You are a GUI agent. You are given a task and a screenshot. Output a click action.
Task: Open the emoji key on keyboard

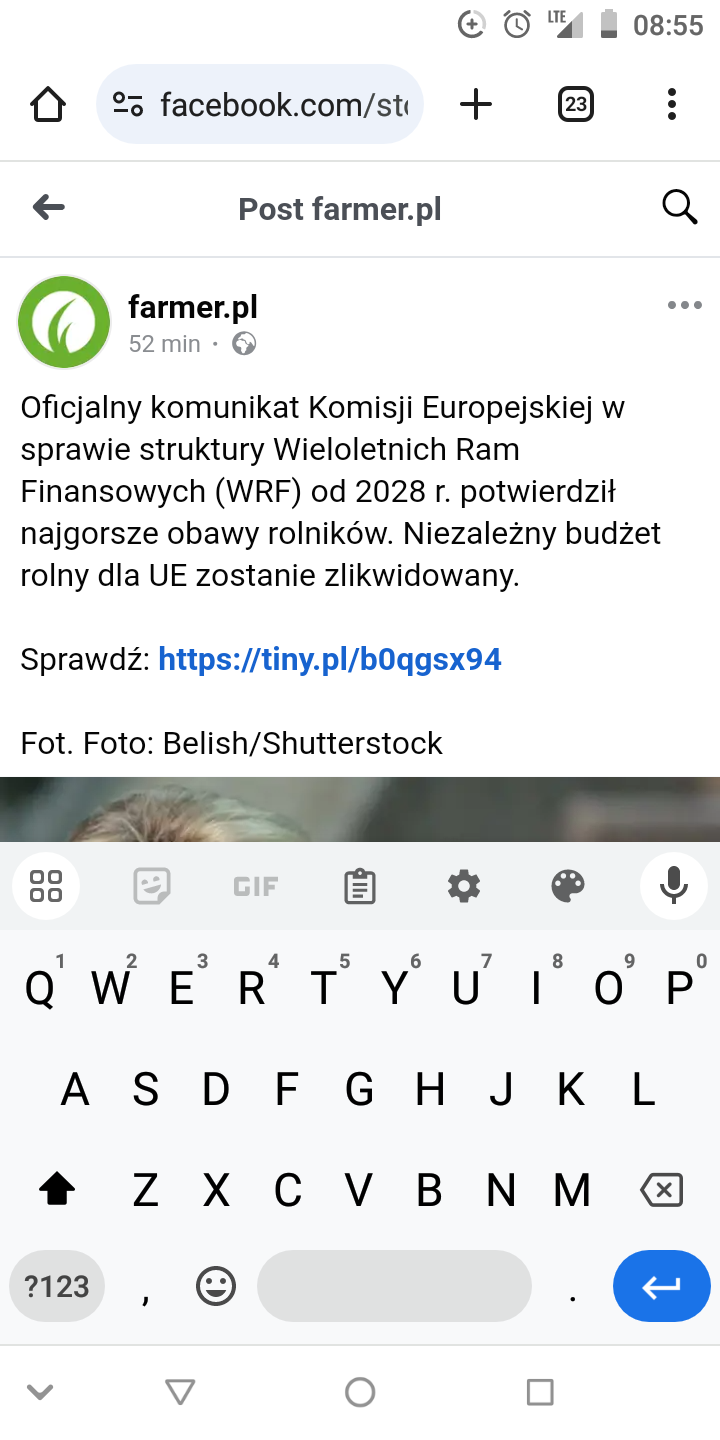click(x=215, y=1287)
